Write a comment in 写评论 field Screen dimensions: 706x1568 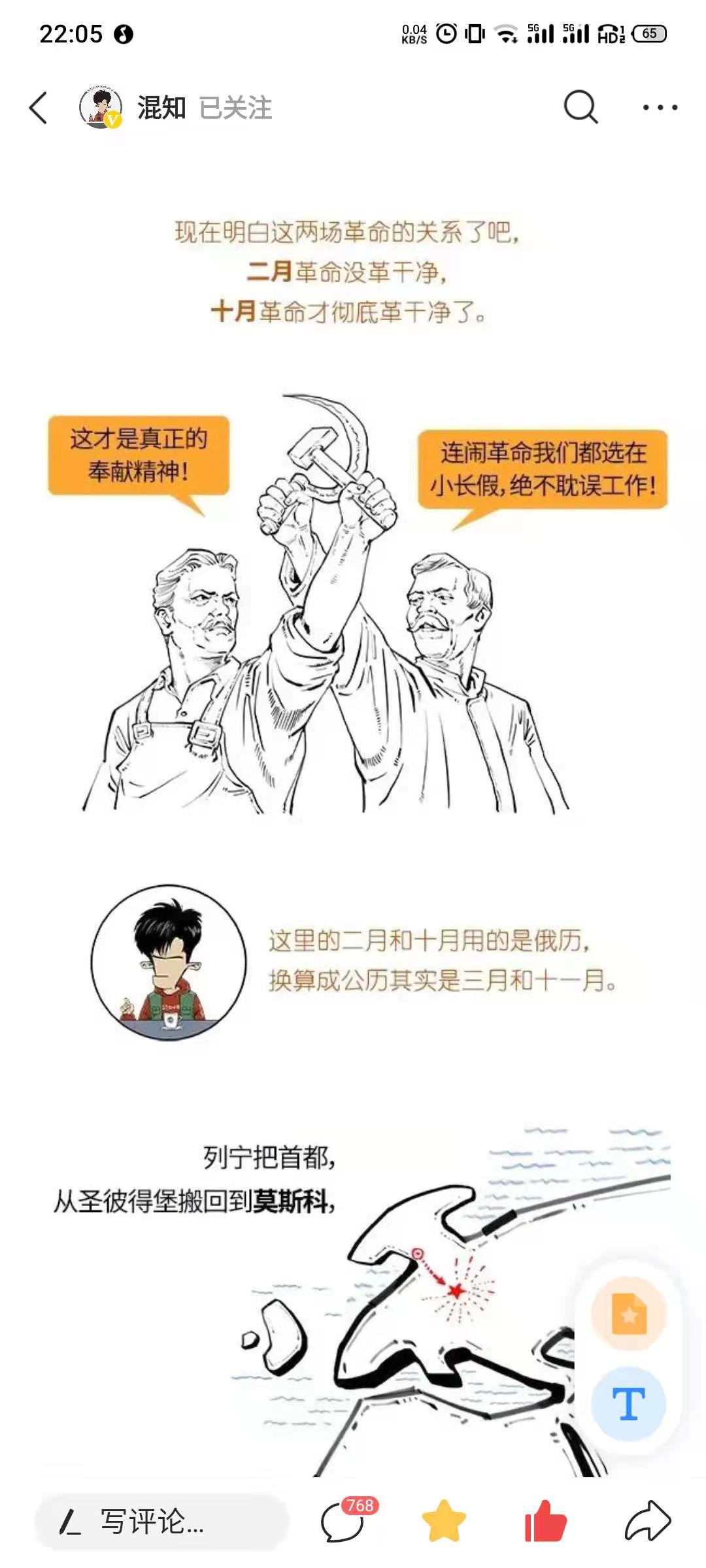[x=161, y=1522]
